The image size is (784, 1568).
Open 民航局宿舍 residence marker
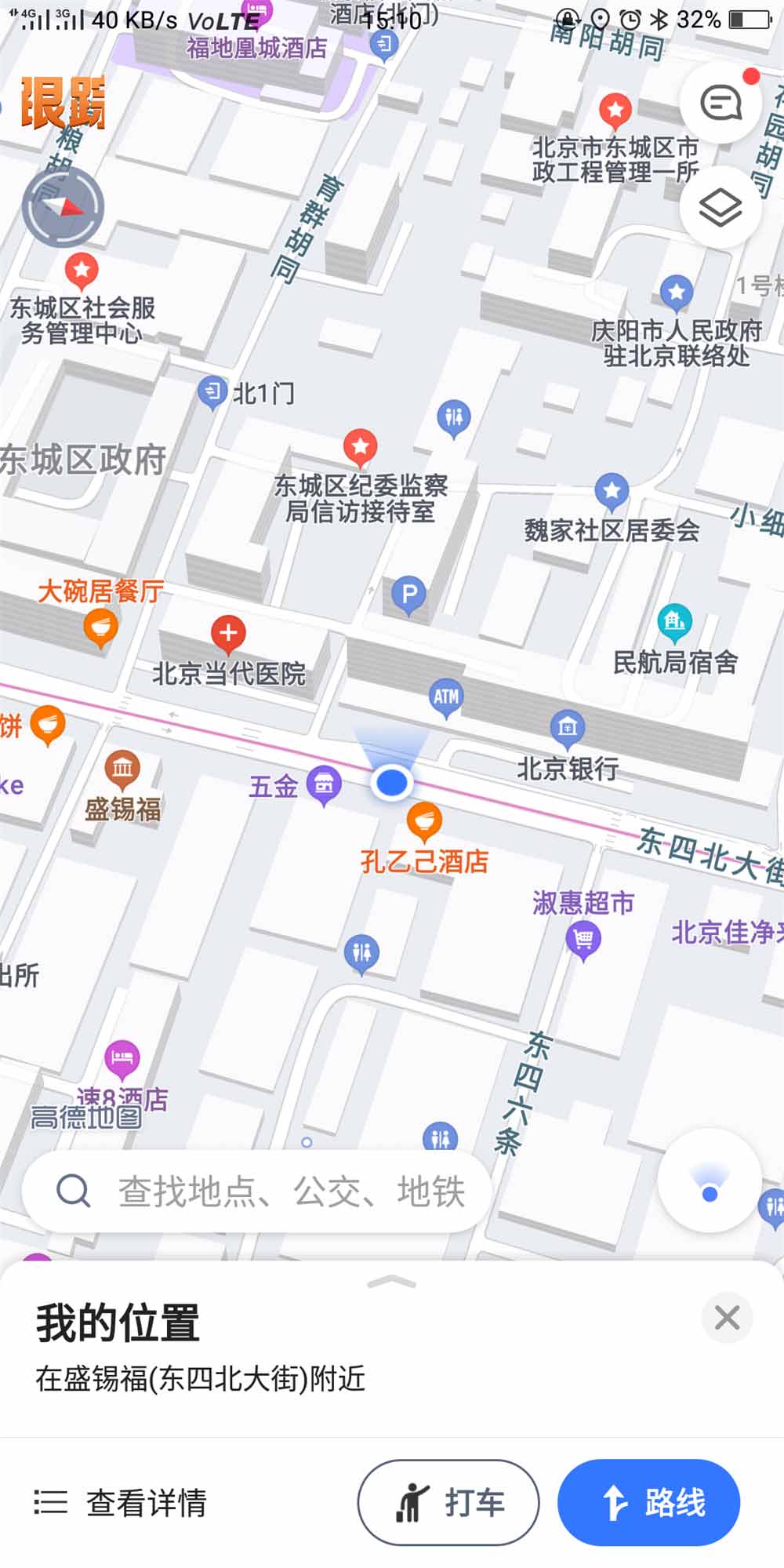coord(674,622)
